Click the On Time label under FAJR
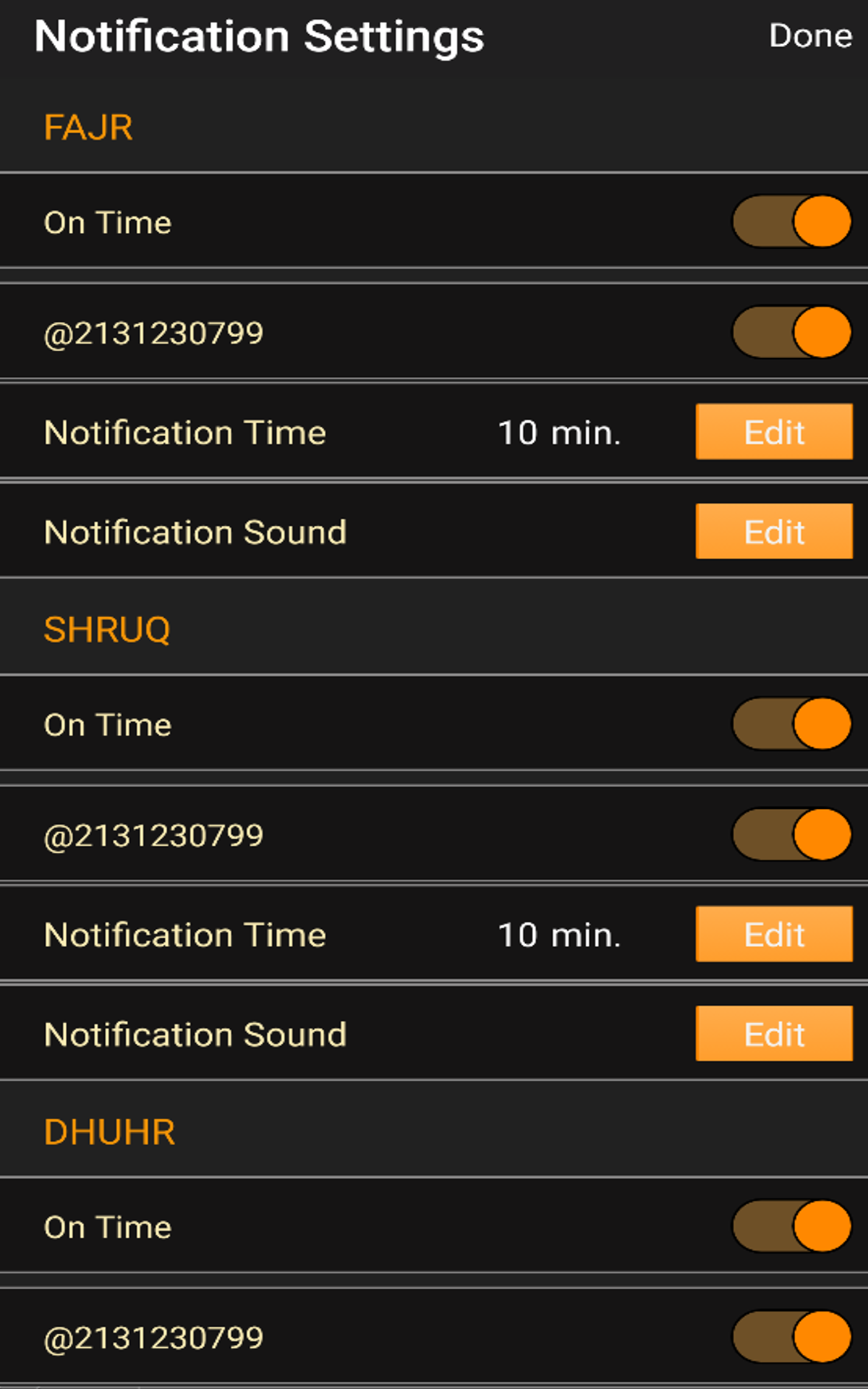This screenshot has width=868, height=1389. click(108, 221)
